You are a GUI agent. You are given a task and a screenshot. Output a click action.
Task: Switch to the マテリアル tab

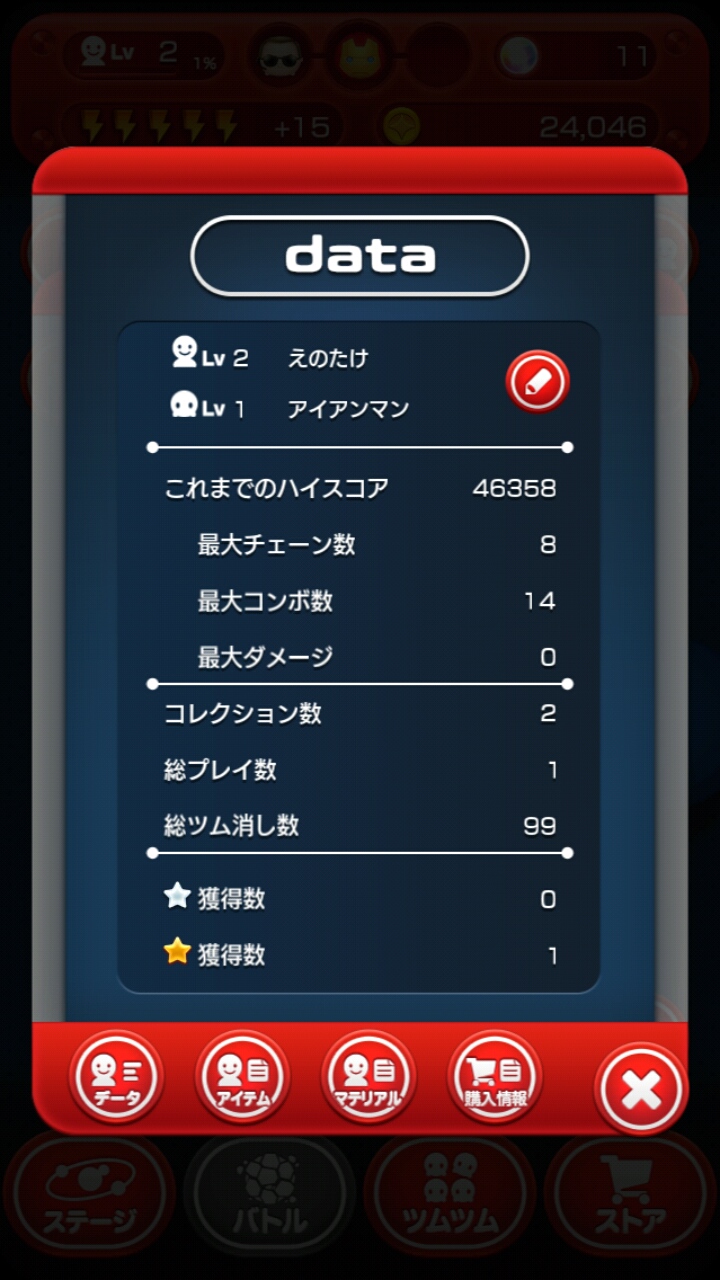(x=368, y=1078)
